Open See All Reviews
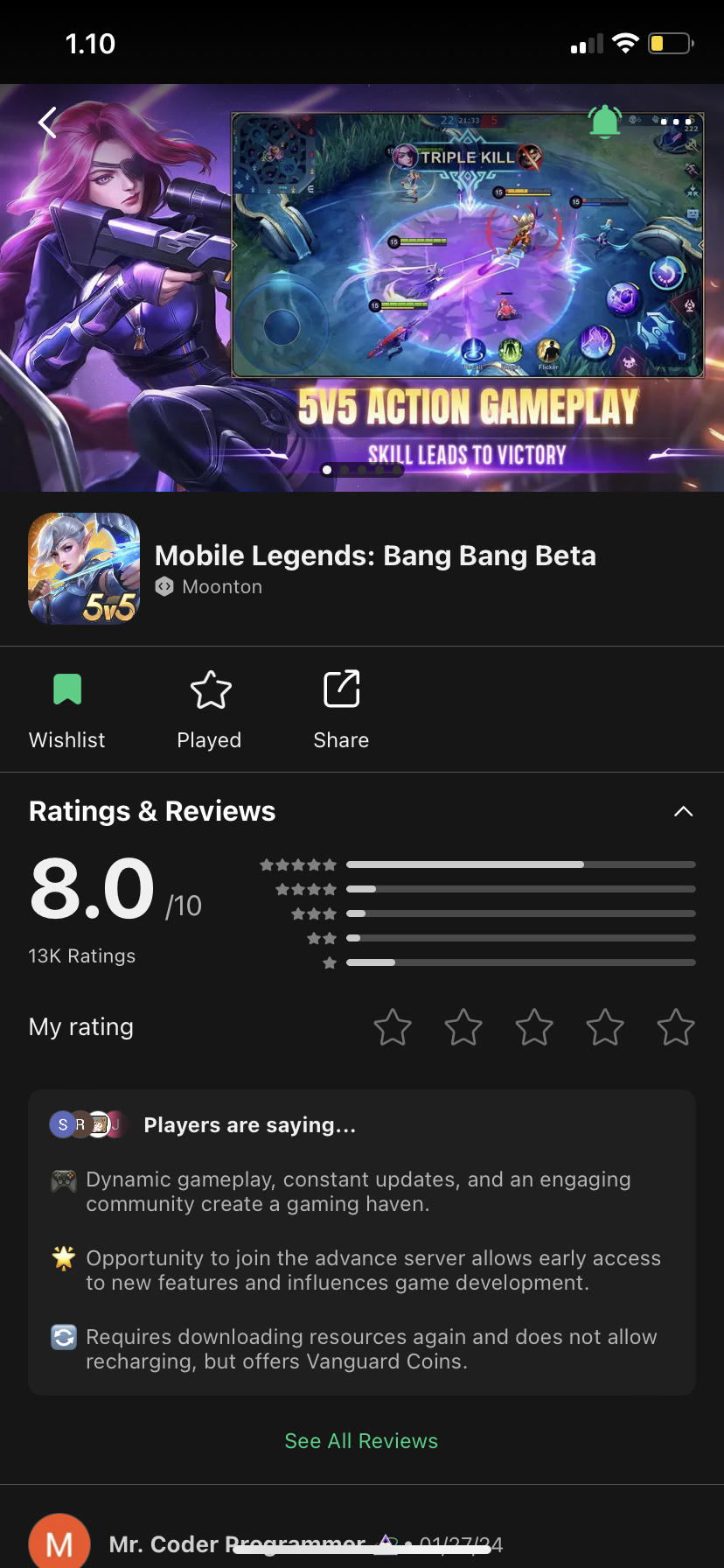 (x=361, y=1441)
